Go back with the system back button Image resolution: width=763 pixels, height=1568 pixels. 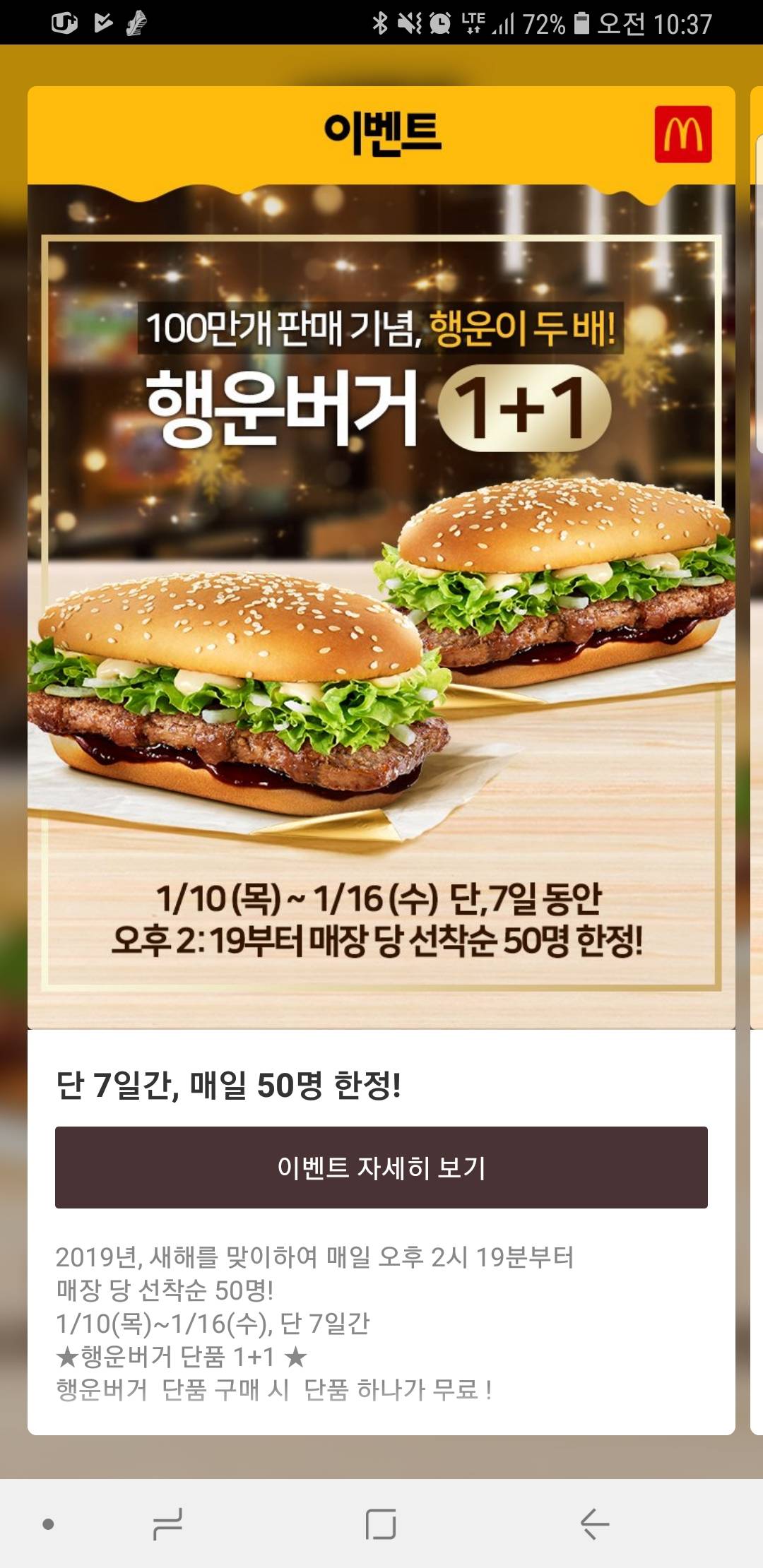click(x=594, y=1524)
